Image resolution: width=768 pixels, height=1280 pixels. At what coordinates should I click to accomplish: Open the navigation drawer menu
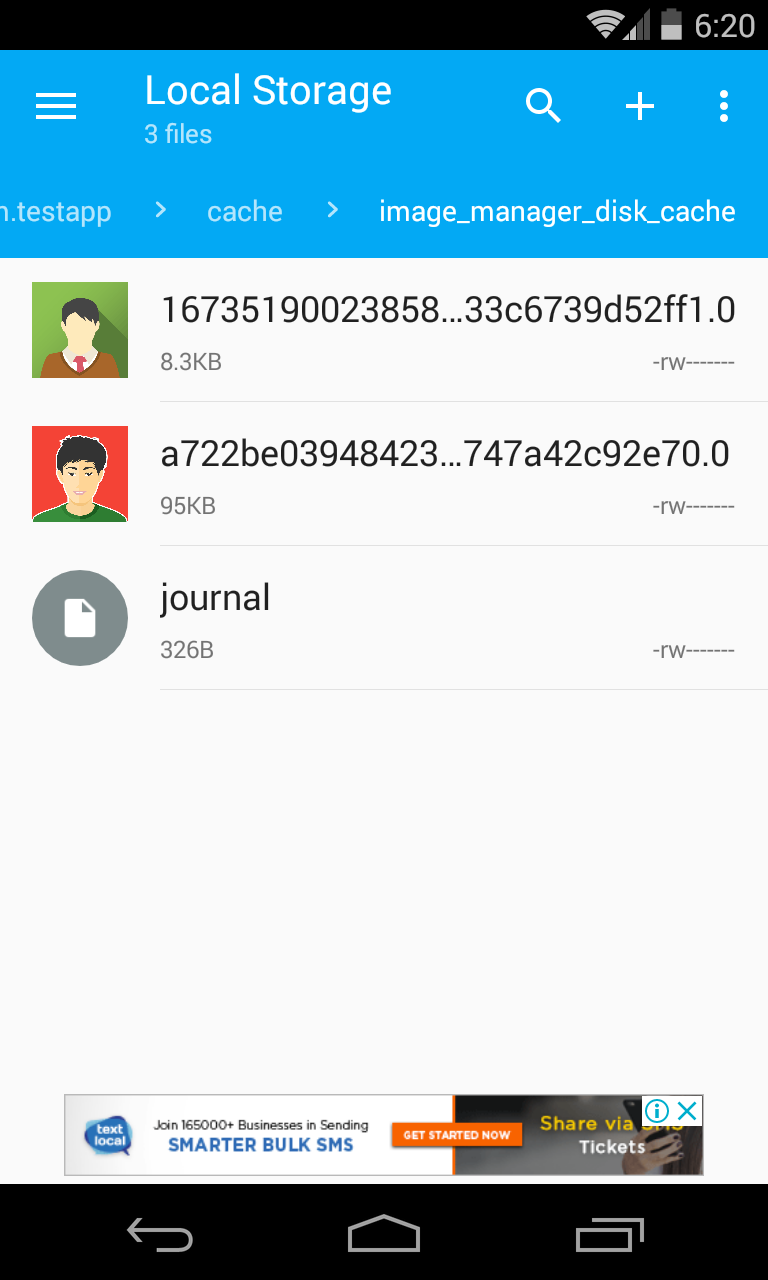(55, 105)
